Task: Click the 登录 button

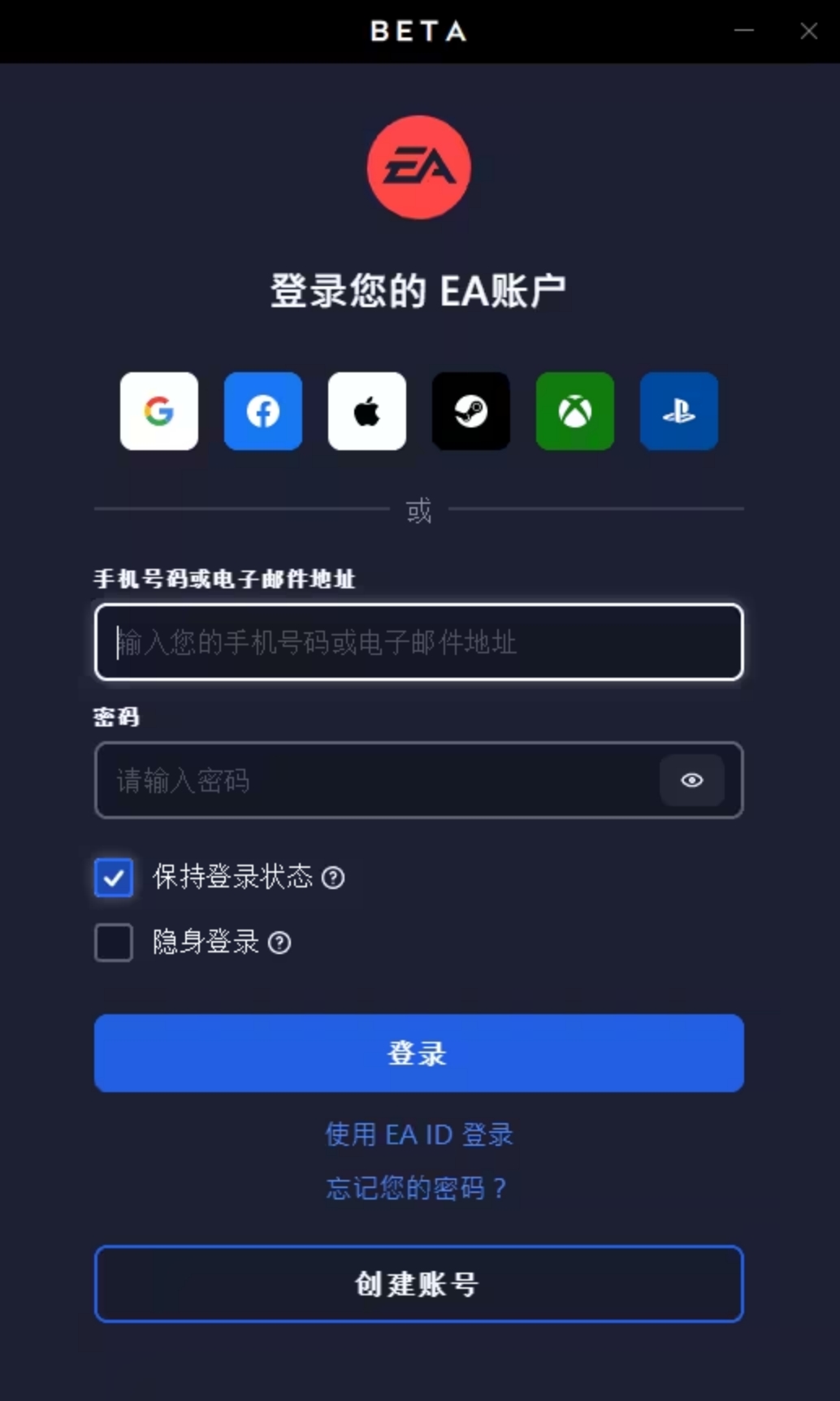Action: pyautogui.click(x=419, y=1053)
